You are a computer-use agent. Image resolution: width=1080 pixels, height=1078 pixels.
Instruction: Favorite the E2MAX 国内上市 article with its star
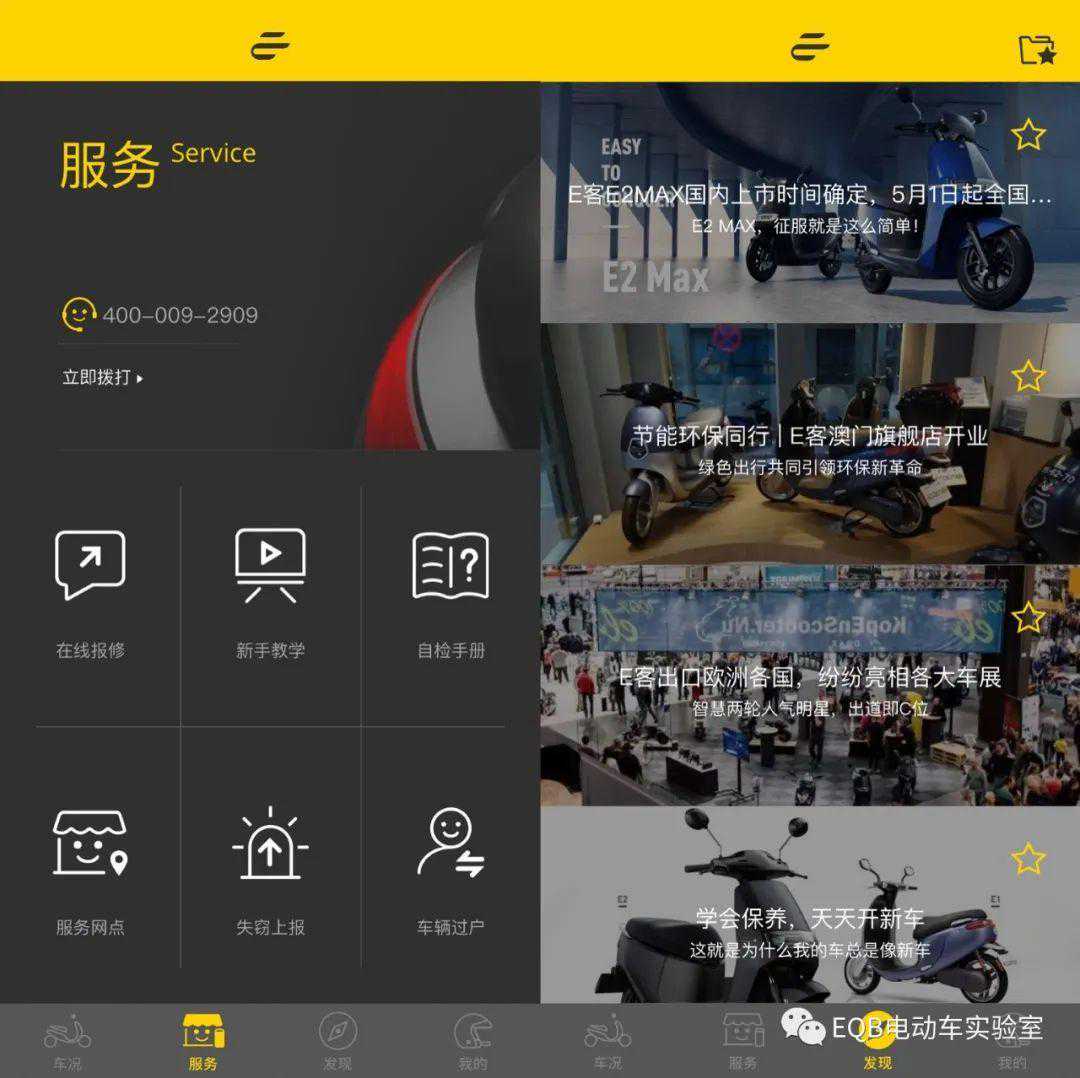click(1028, 135)
